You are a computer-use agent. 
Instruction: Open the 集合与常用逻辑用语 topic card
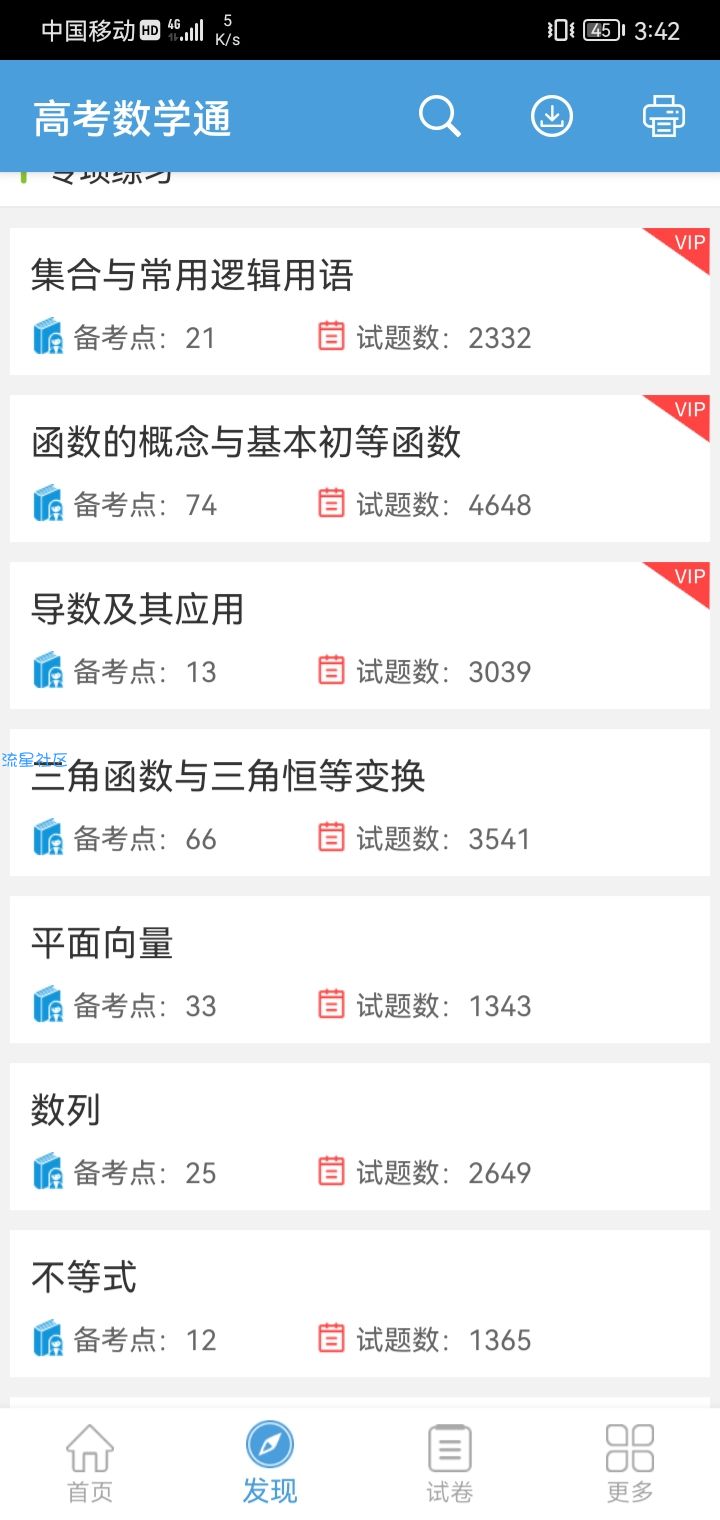point(360,302)
